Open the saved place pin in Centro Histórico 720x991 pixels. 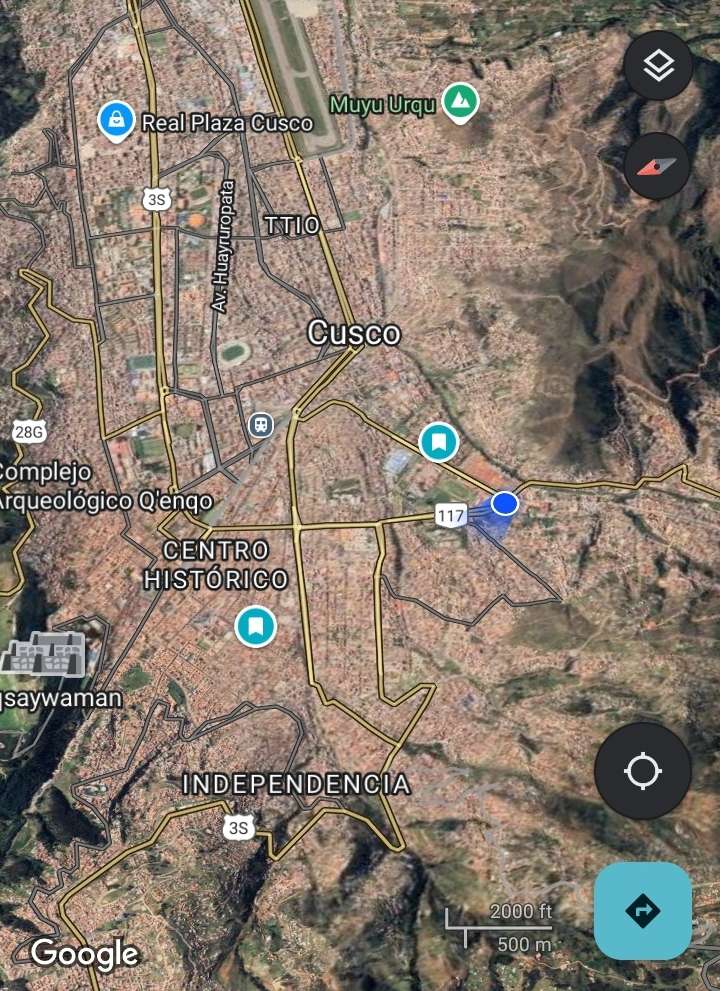click(x=256, y=626)
